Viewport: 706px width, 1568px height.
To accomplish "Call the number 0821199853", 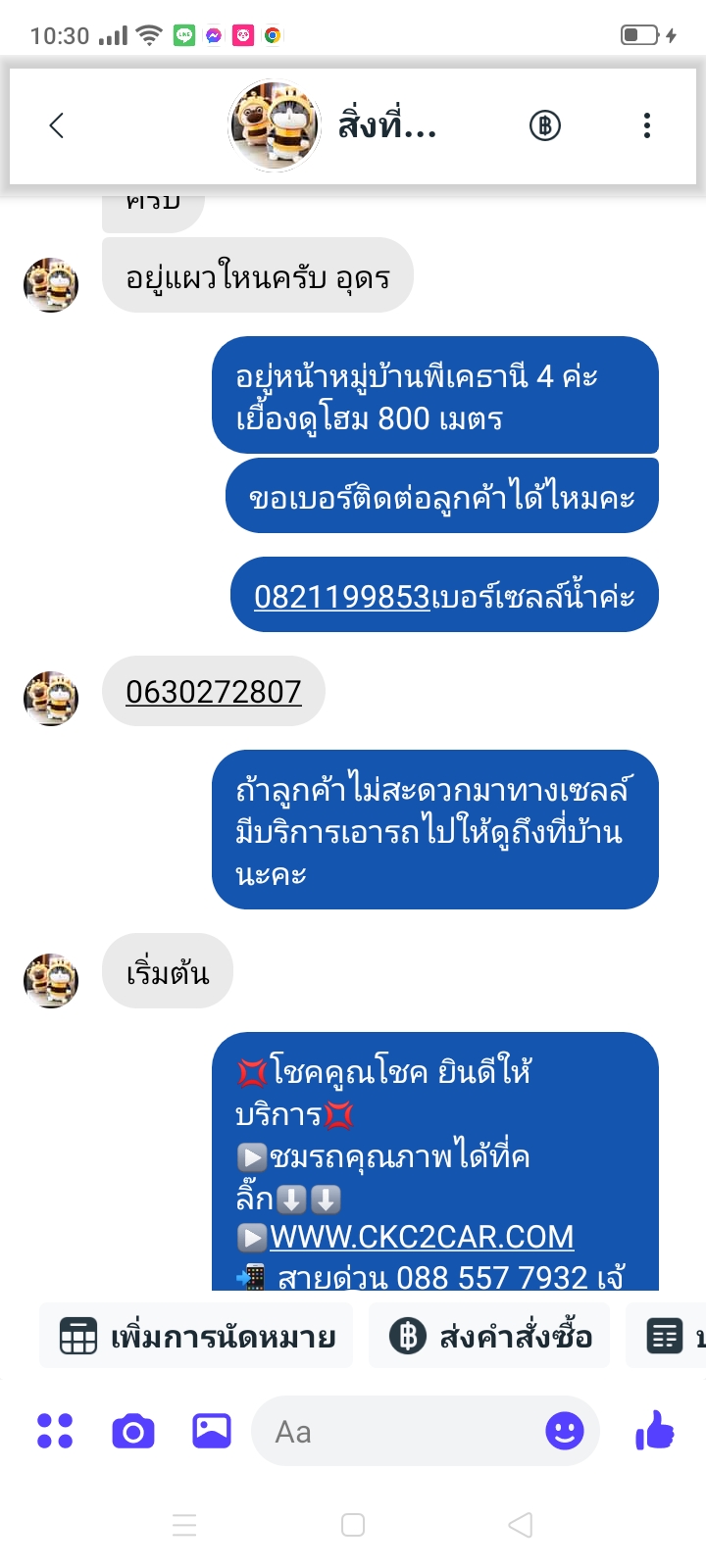I will pyautogui.click(x=342, y=596).
